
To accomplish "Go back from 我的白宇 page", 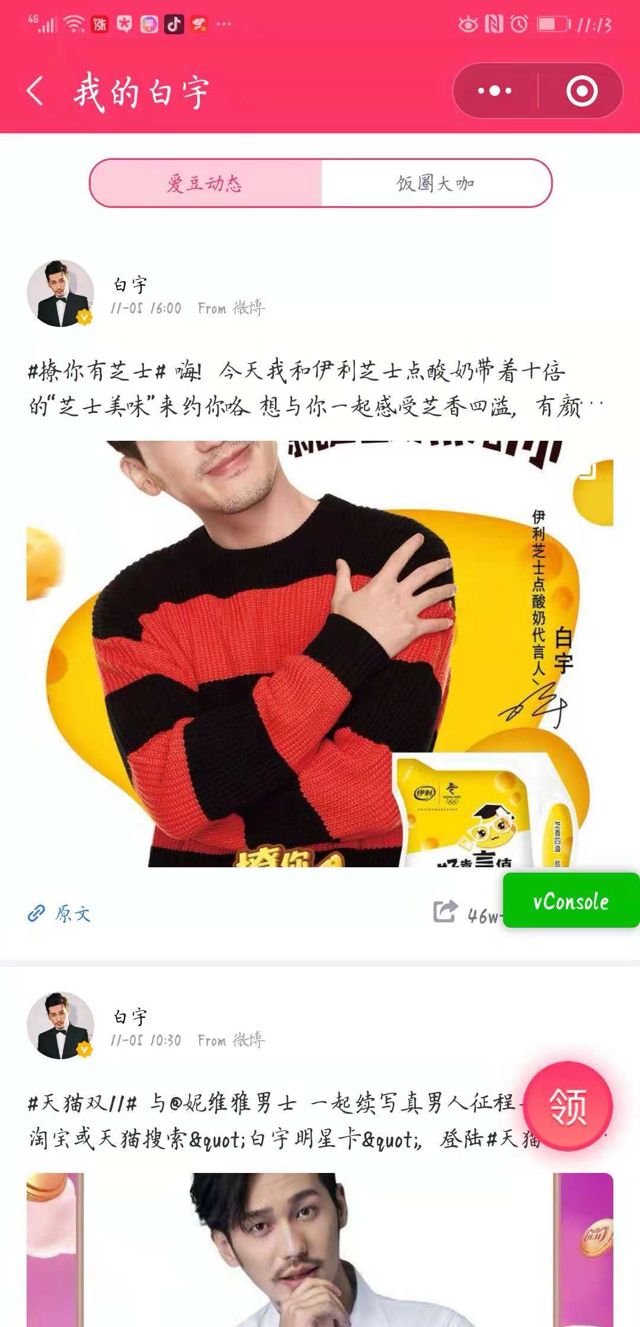I will coord(35,92).
